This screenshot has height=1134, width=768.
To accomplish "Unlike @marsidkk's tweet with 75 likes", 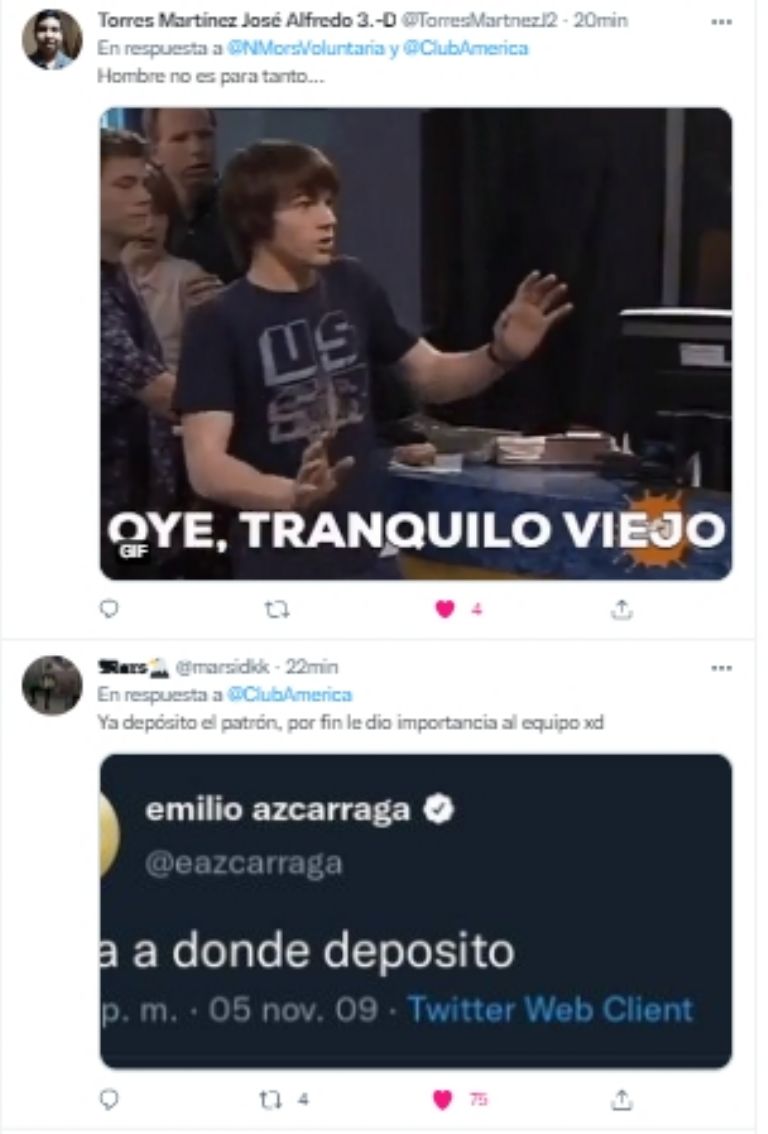I will pos(442,1100).
